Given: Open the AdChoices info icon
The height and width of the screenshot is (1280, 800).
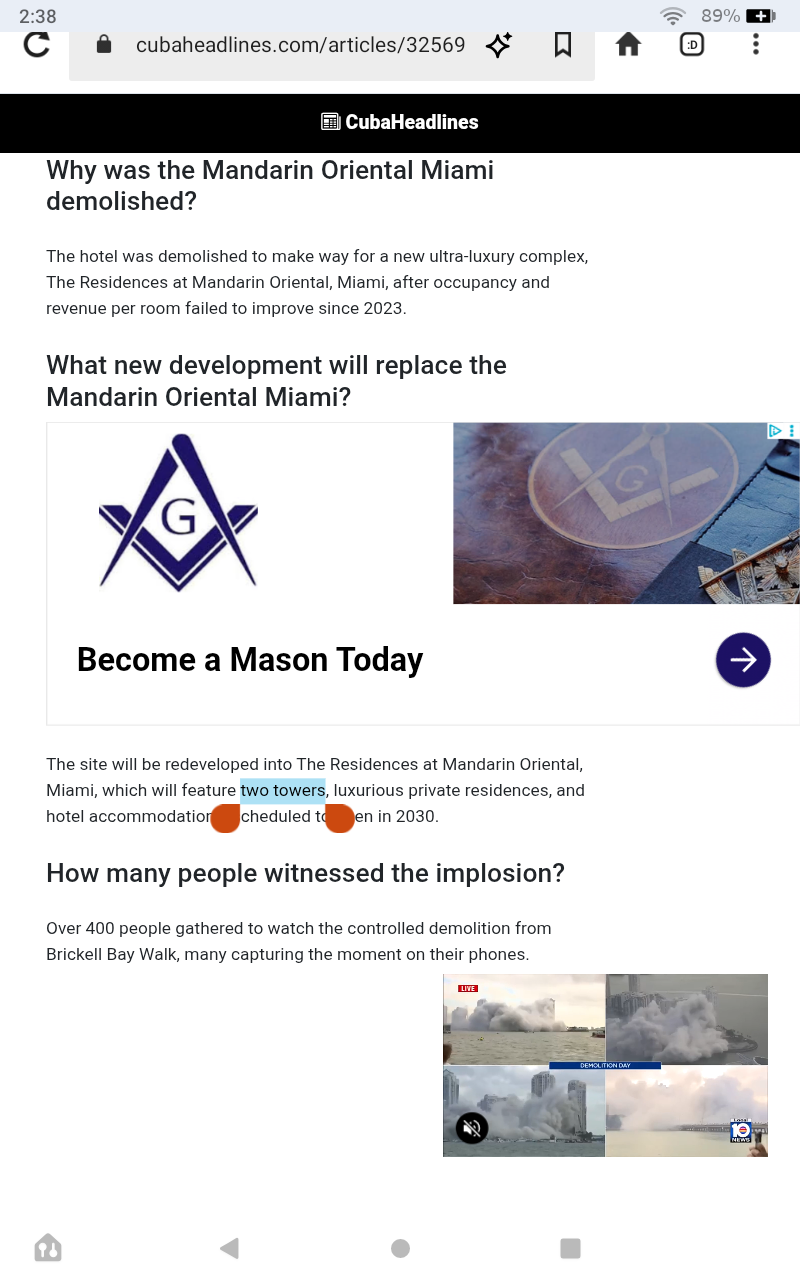Looking at the screenshot, I should pos(774,431).
